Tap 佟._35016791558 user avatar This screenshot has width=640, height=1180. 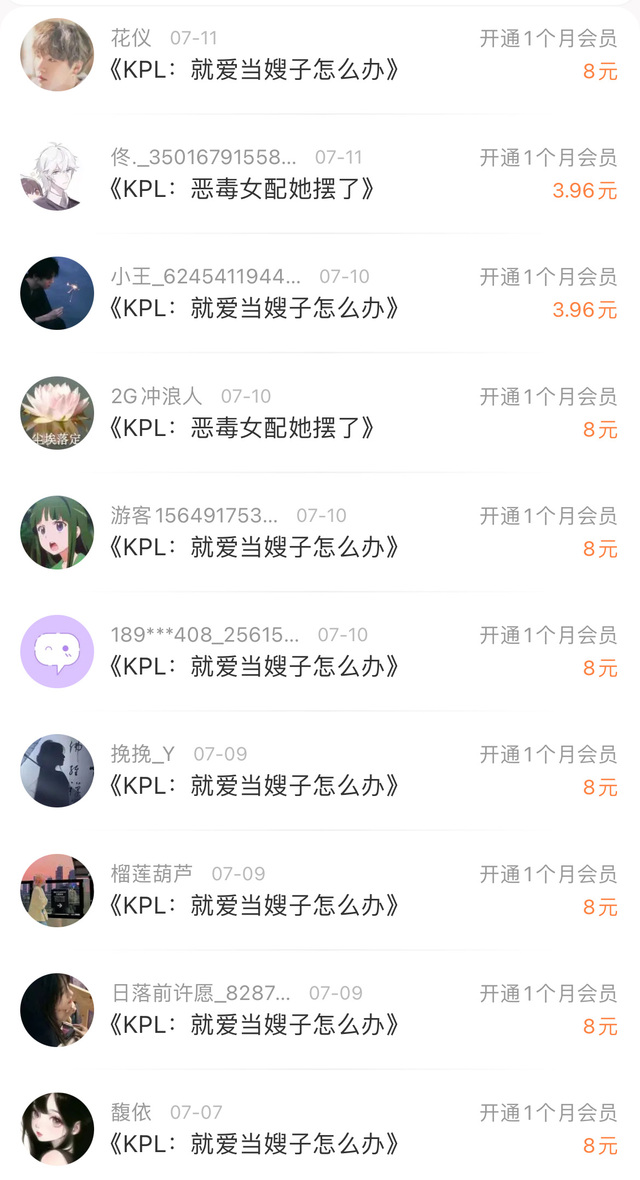click(x=57, y=174)
